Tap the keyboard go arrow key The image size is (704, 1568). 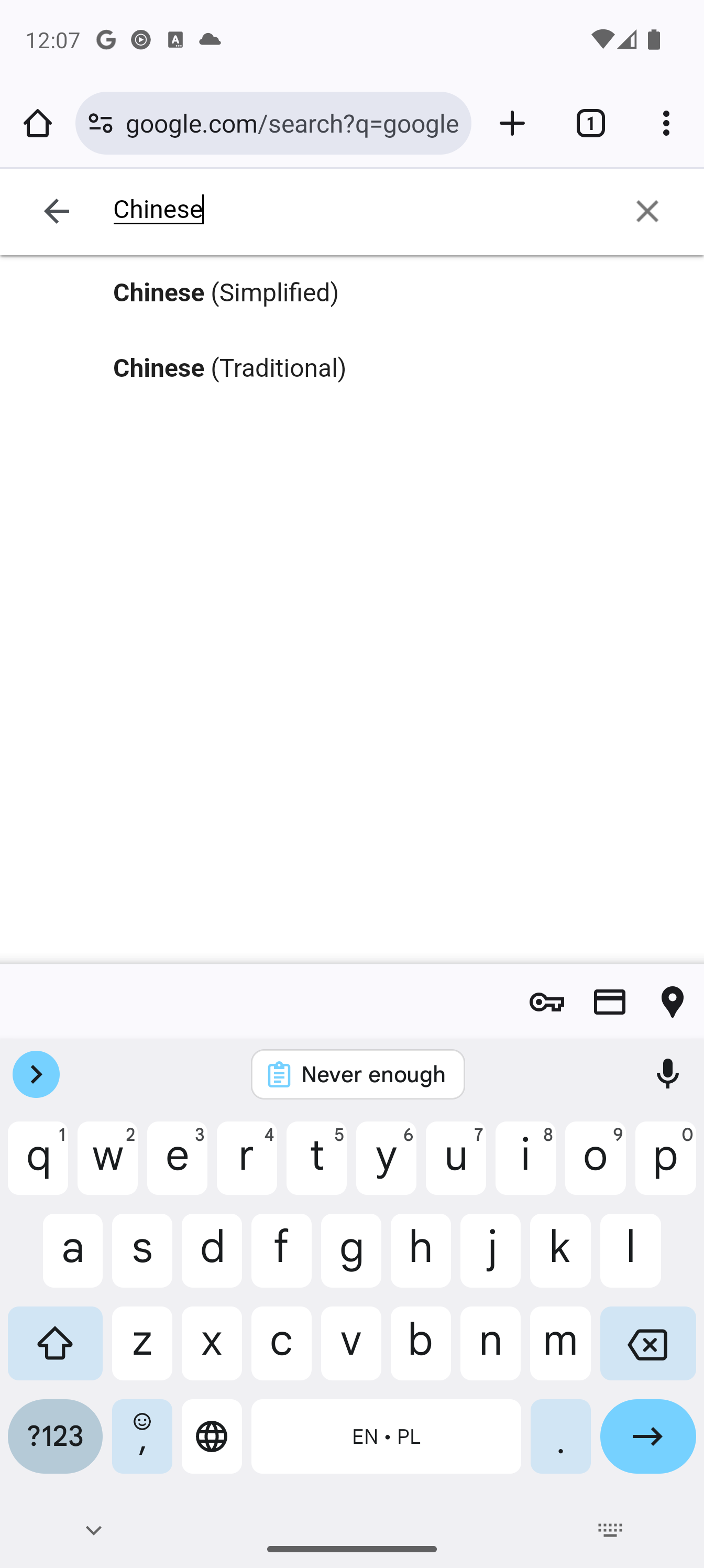pyautogui.click(x=647, y=1436)
